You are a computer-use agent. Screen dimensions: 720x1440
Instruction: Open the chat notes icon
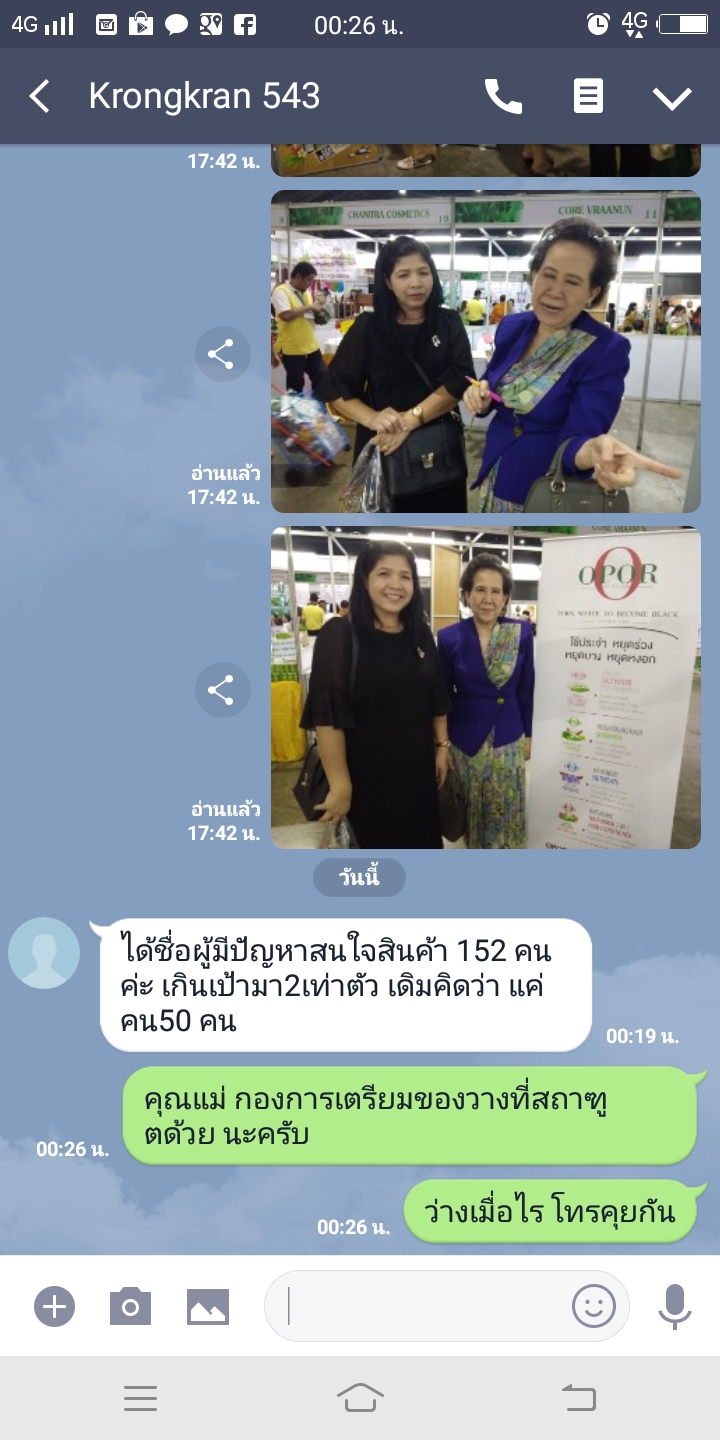click(588, 97)
